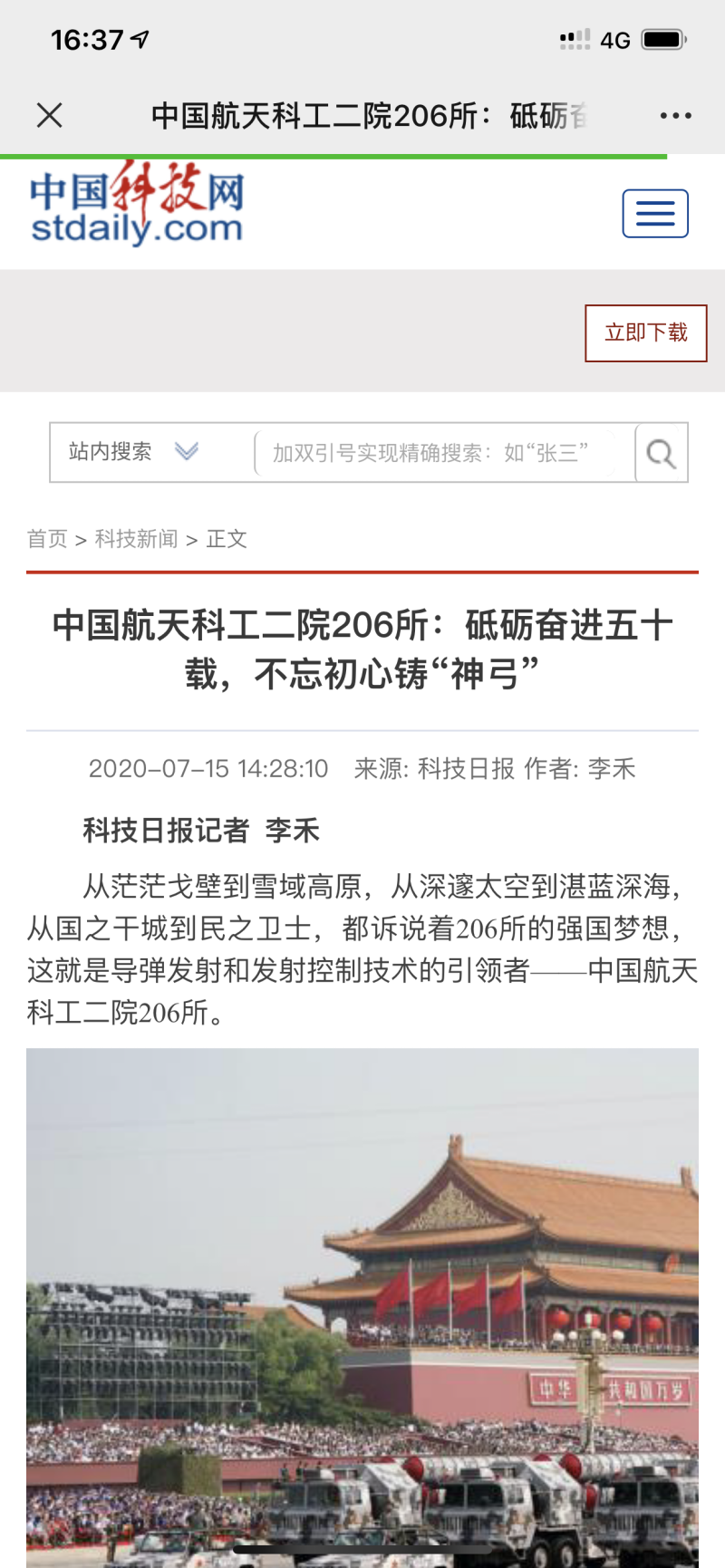Open the hamburger navigation menu
Viewport: 725px width, 1568px height.
click(654, 214)
